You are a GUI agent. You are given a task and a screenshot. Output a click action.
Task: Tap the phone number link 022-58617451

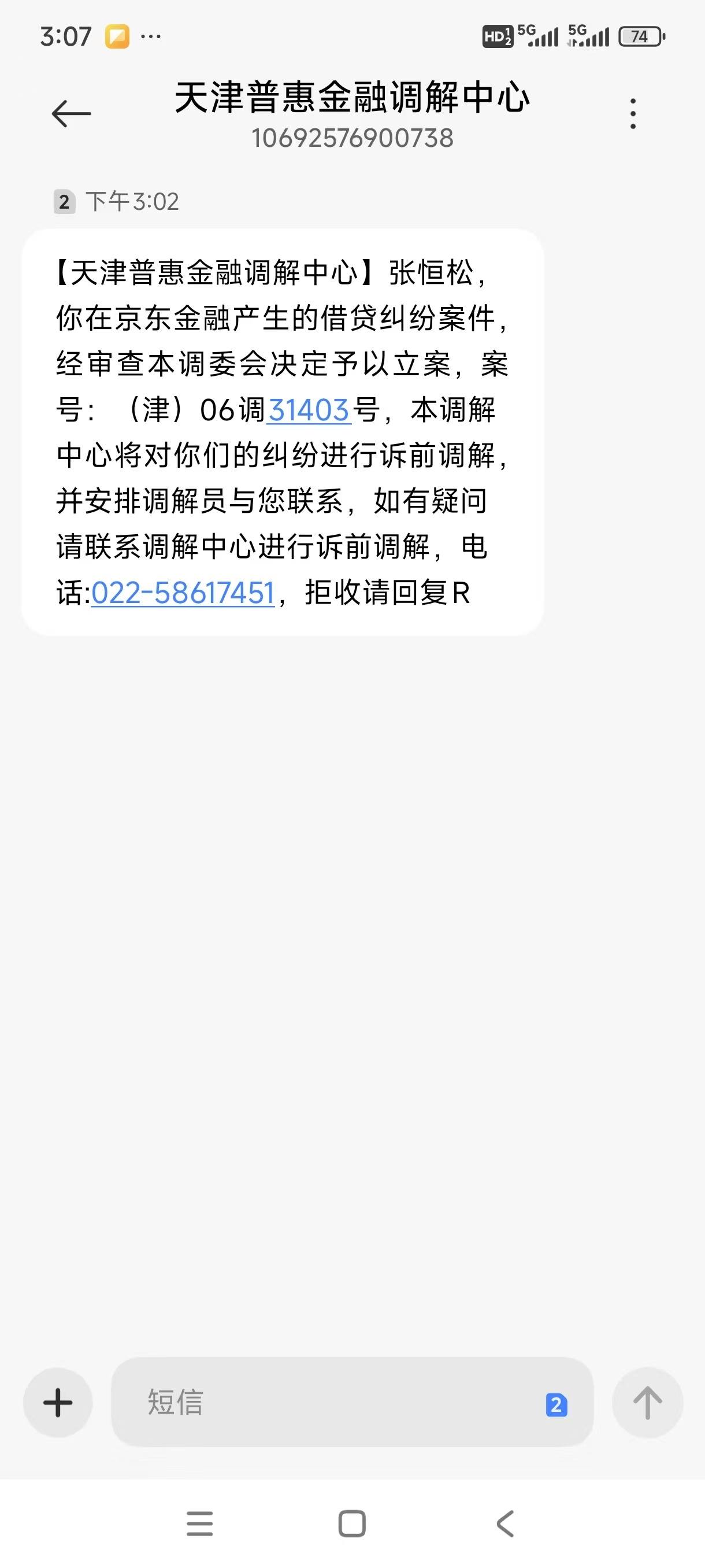[x=183, y=593]
